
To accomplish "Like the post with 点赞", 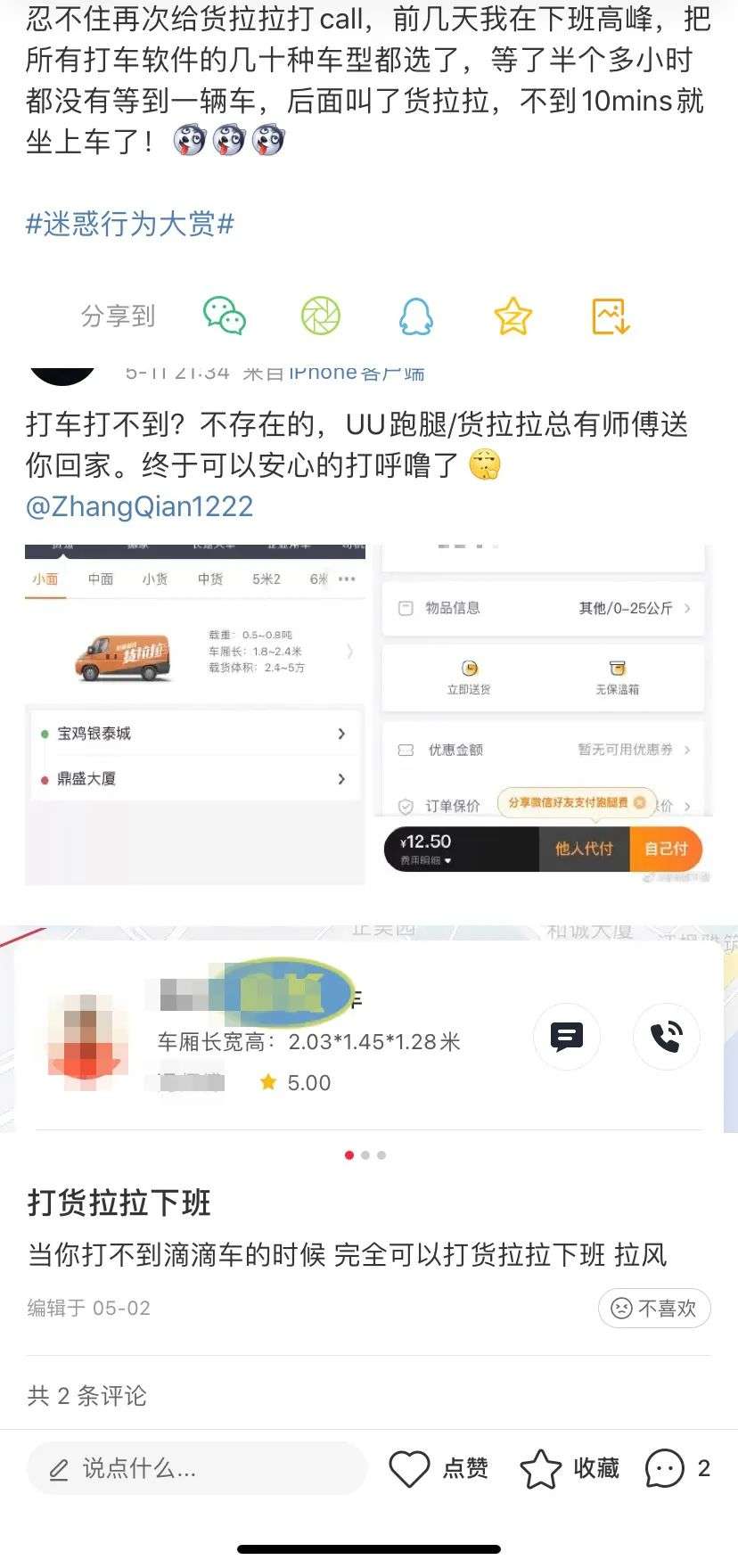I will click(x=439, y=1468).
